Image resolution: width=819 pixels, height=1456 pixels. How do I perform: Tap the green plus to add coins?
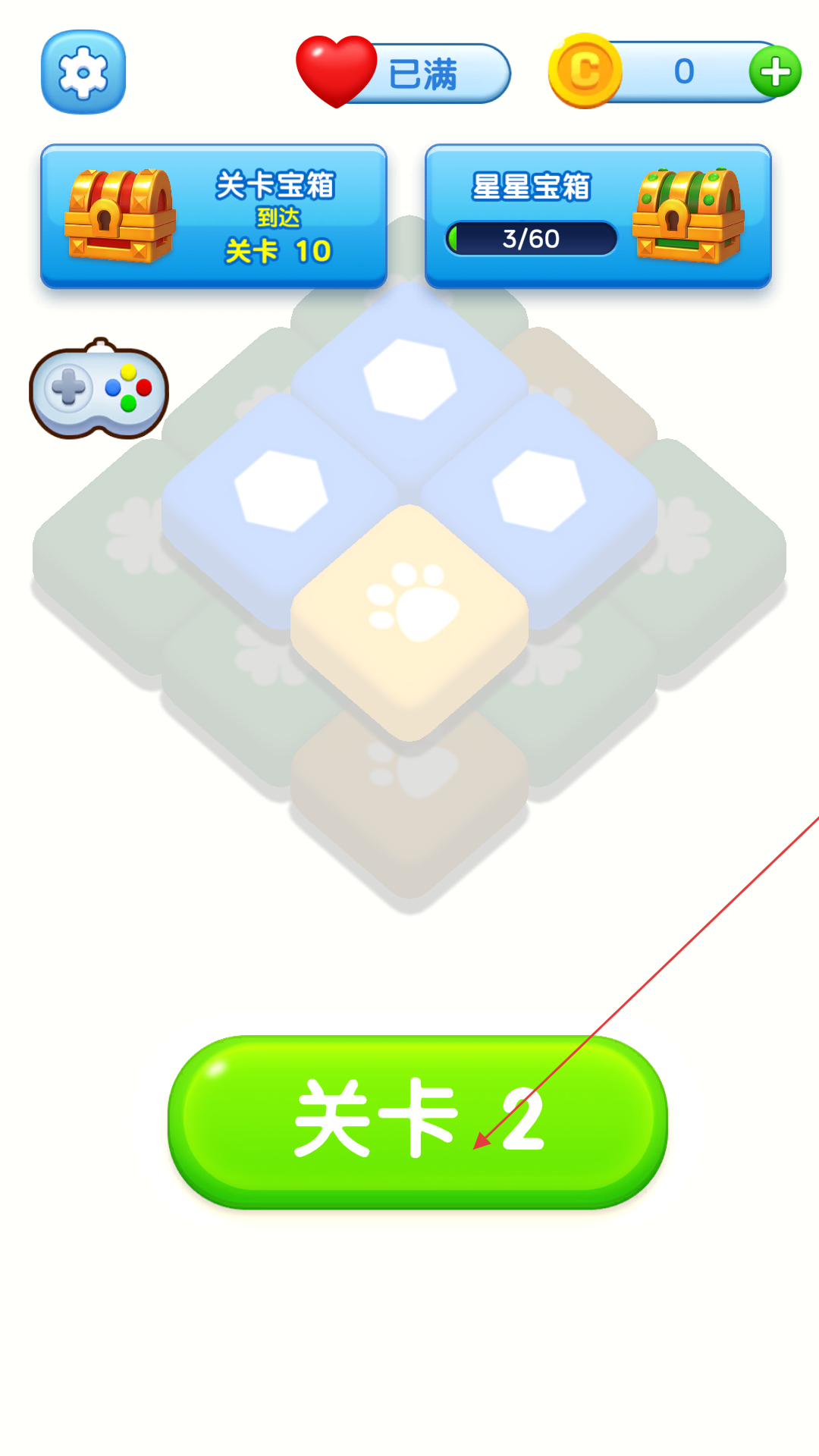[x=774, y=72]
